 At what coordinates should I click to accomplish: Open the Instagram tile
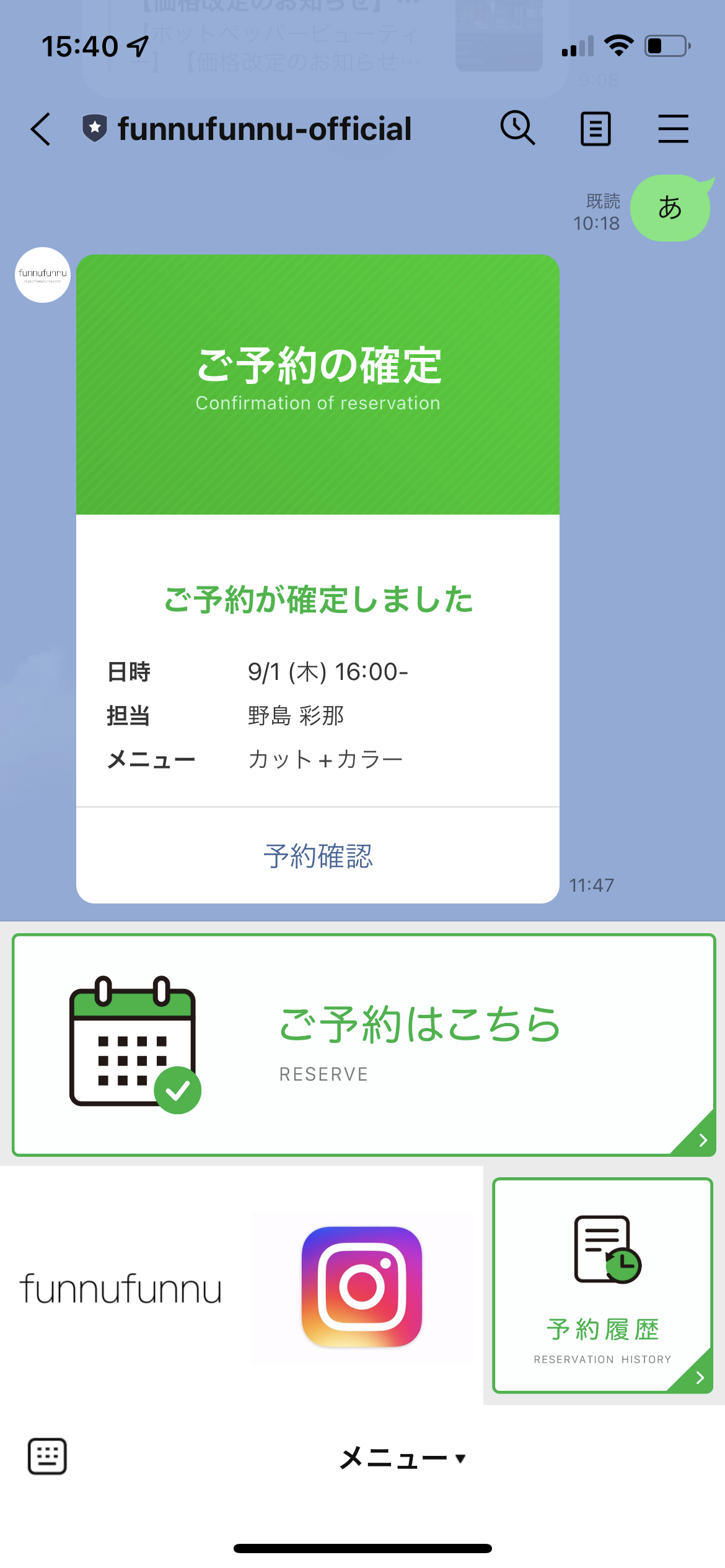tap(362, 1287)
